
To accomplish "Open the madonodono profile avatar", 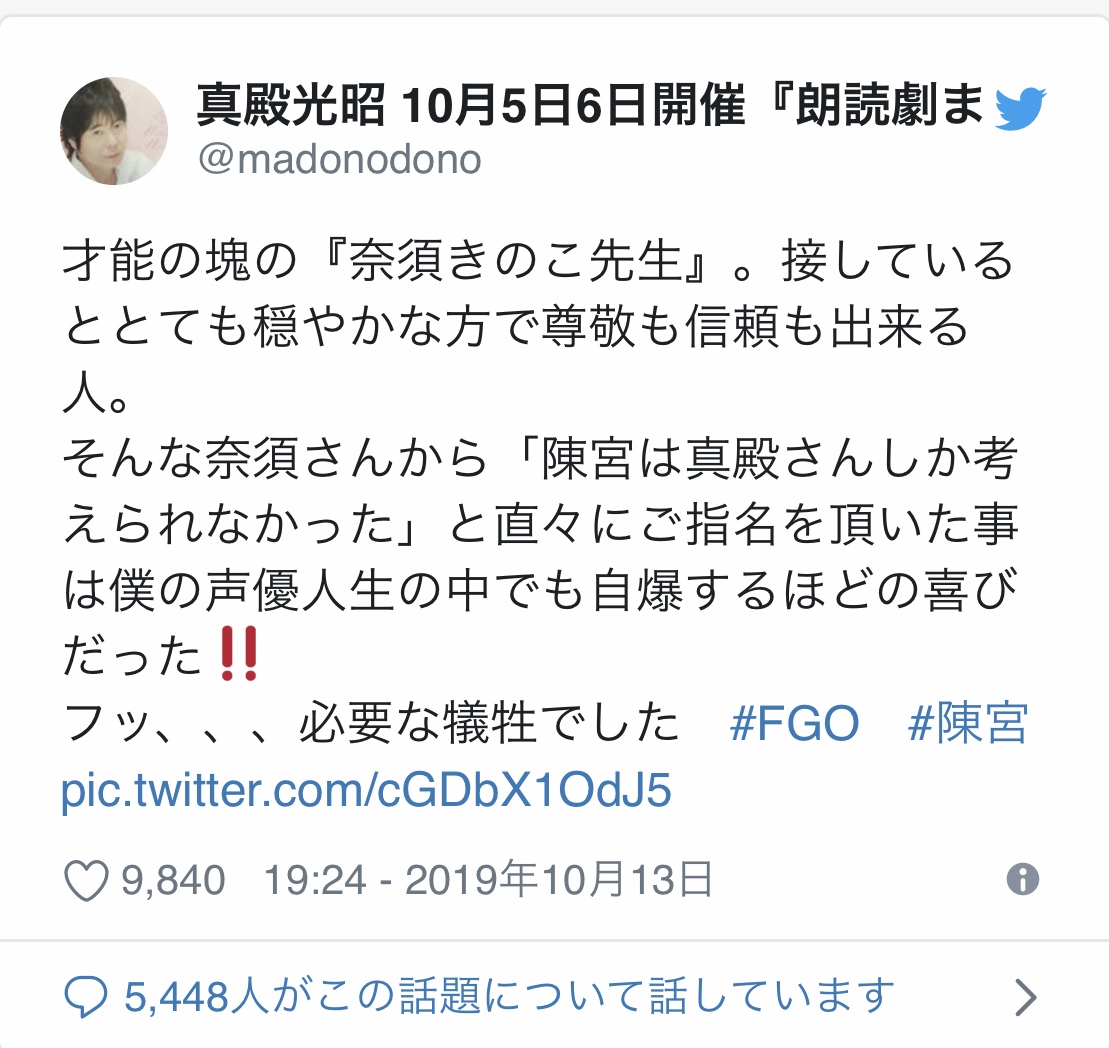I will click(114, 131).
